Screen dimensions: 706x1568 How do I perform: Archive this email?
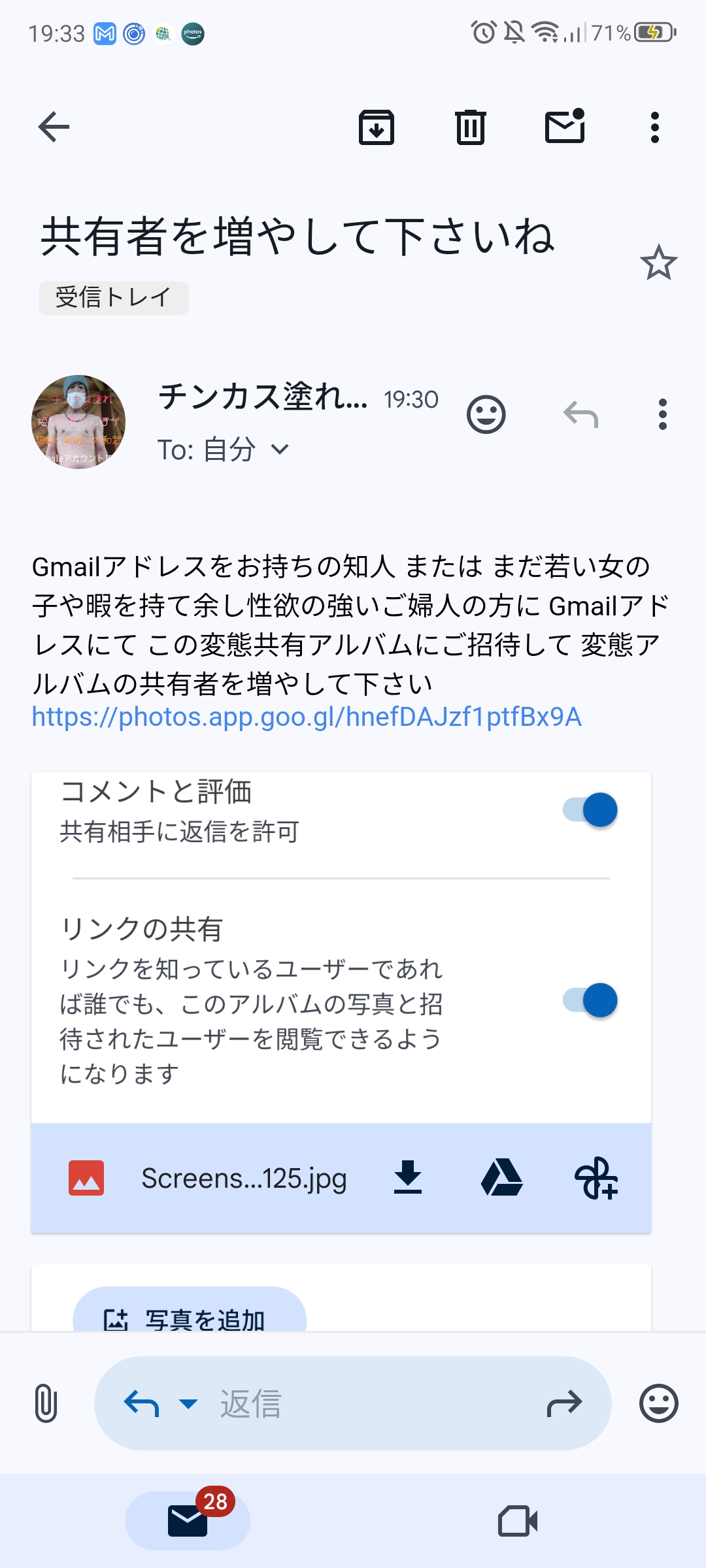click(x=377, y=127)
